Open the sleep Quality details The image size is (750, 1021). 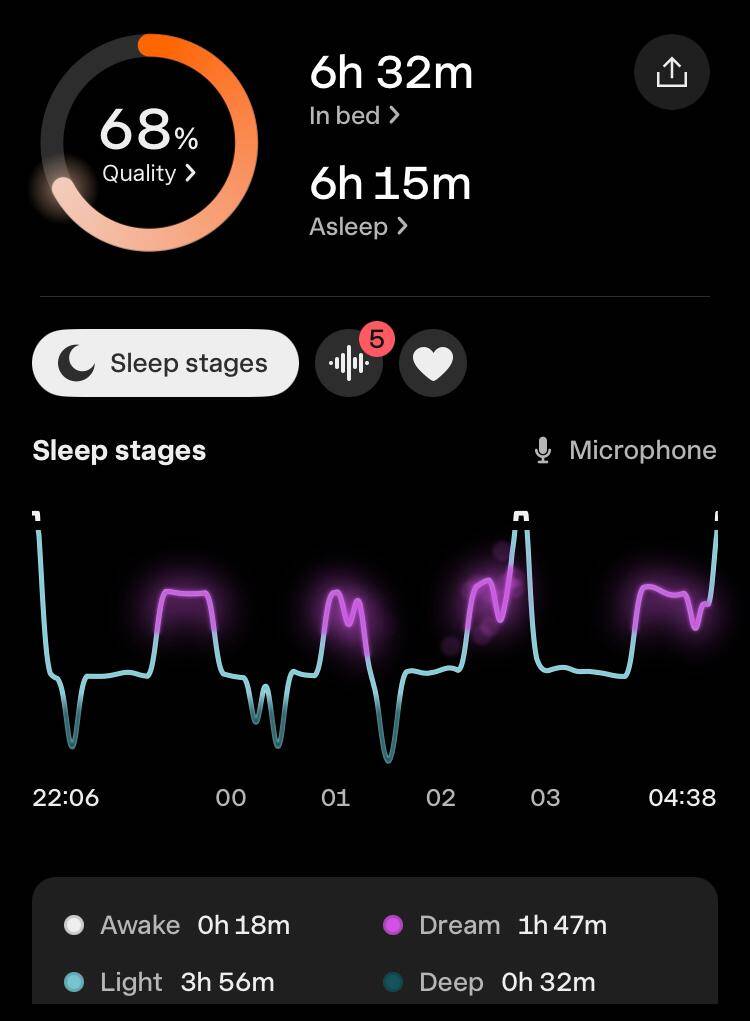149,173
